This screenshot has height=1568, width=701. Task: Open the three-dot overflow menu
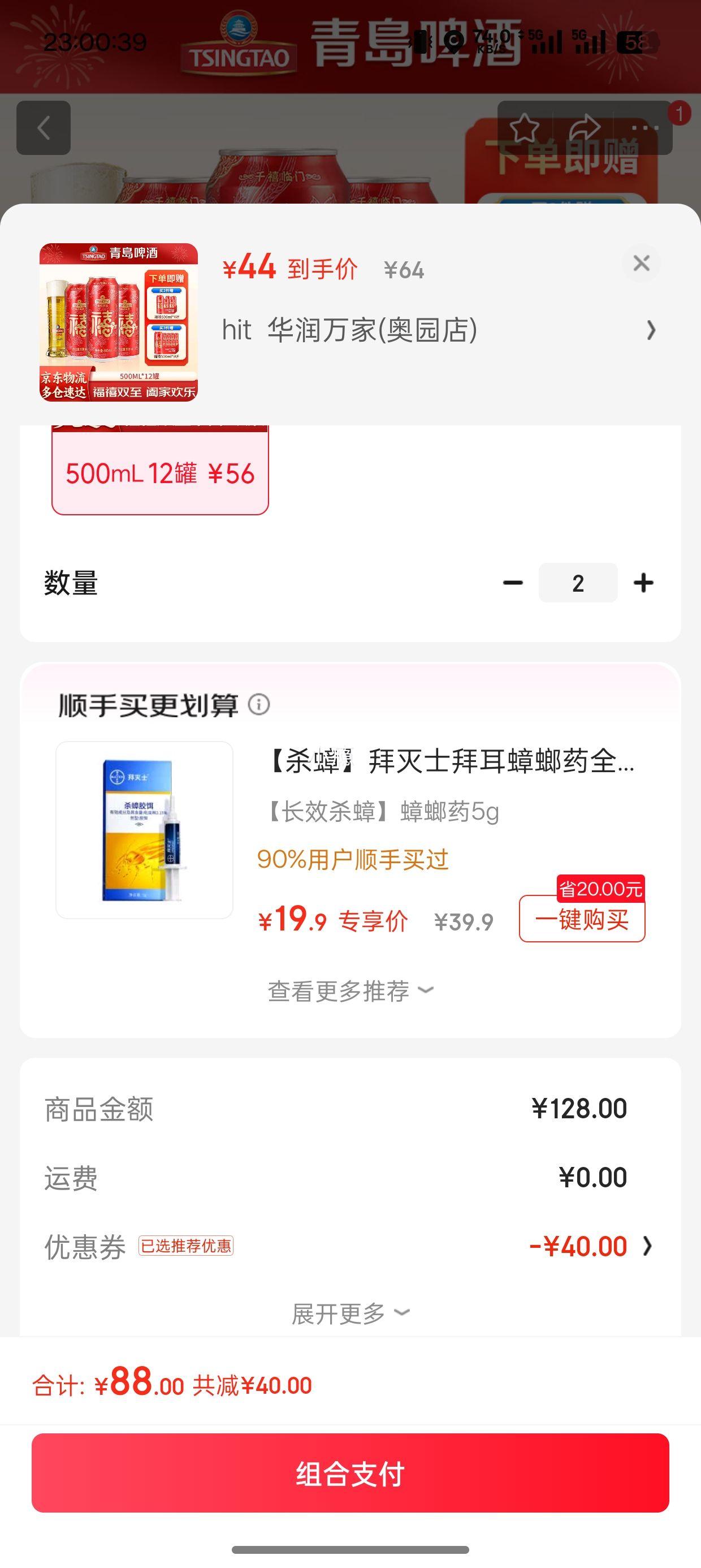[645, 128]
